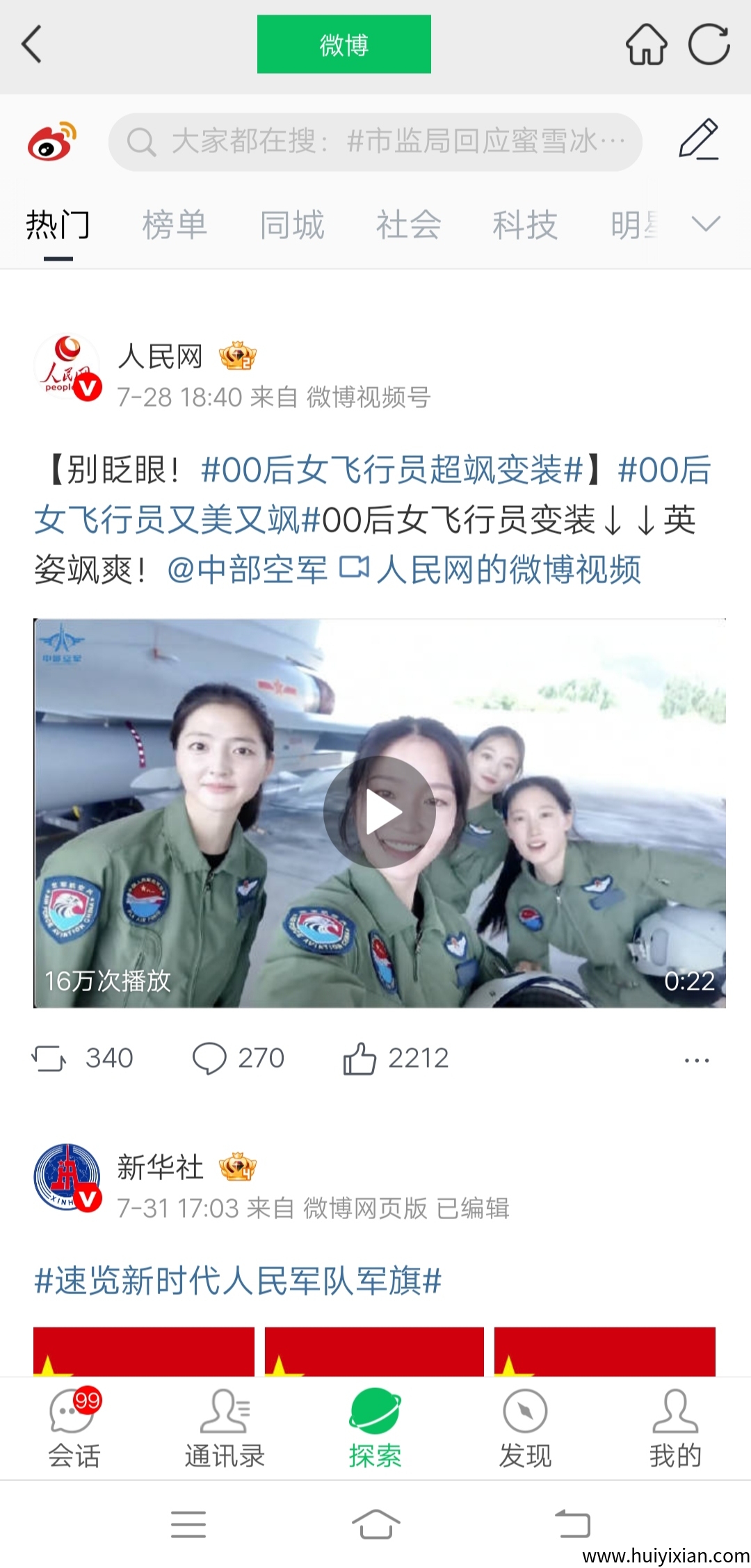Open the @中部空军 mention
Image resolution: width=751 pixels, height=1568 pixels.
pyautogui.click(x=247, y=571)
